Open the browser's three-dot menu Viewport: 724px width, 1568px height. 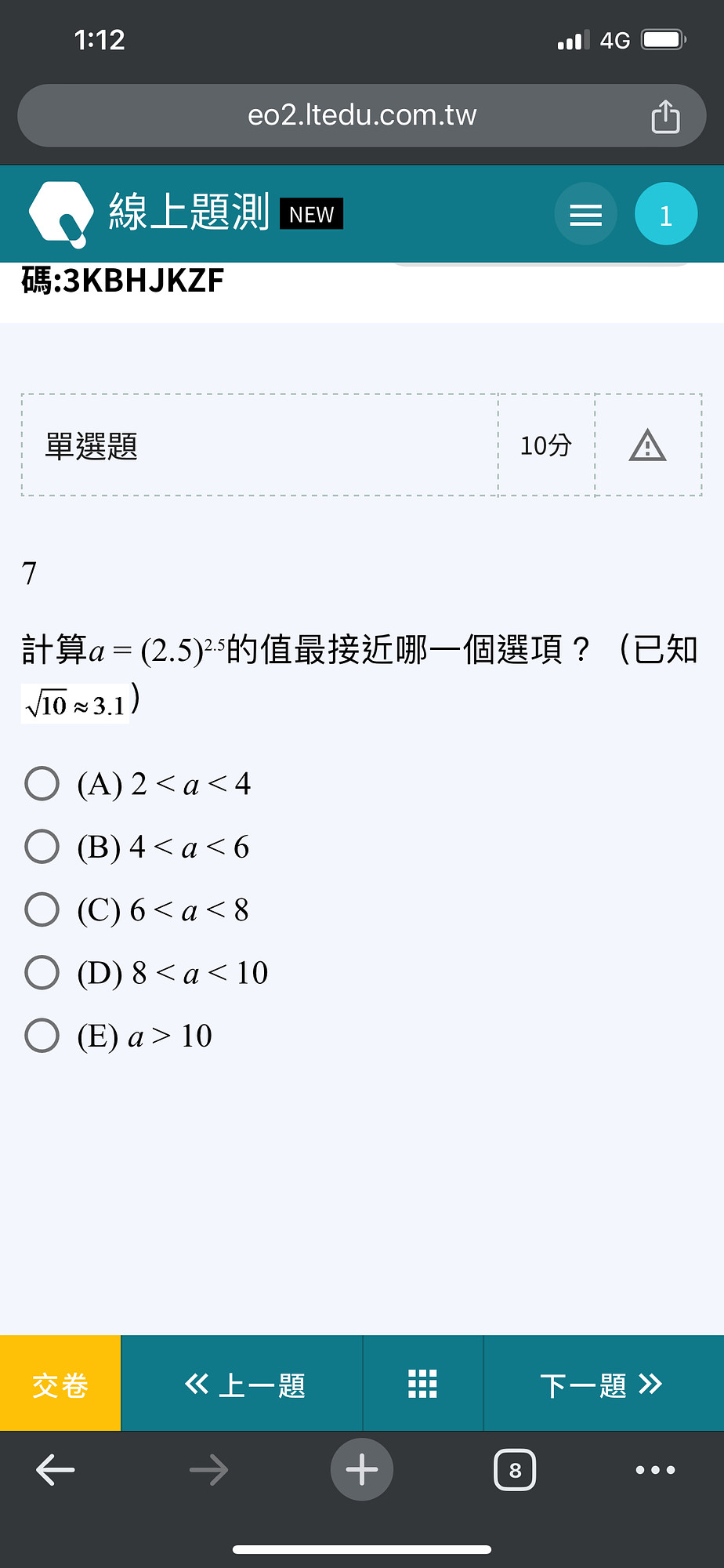click(x=656, y=1470)
